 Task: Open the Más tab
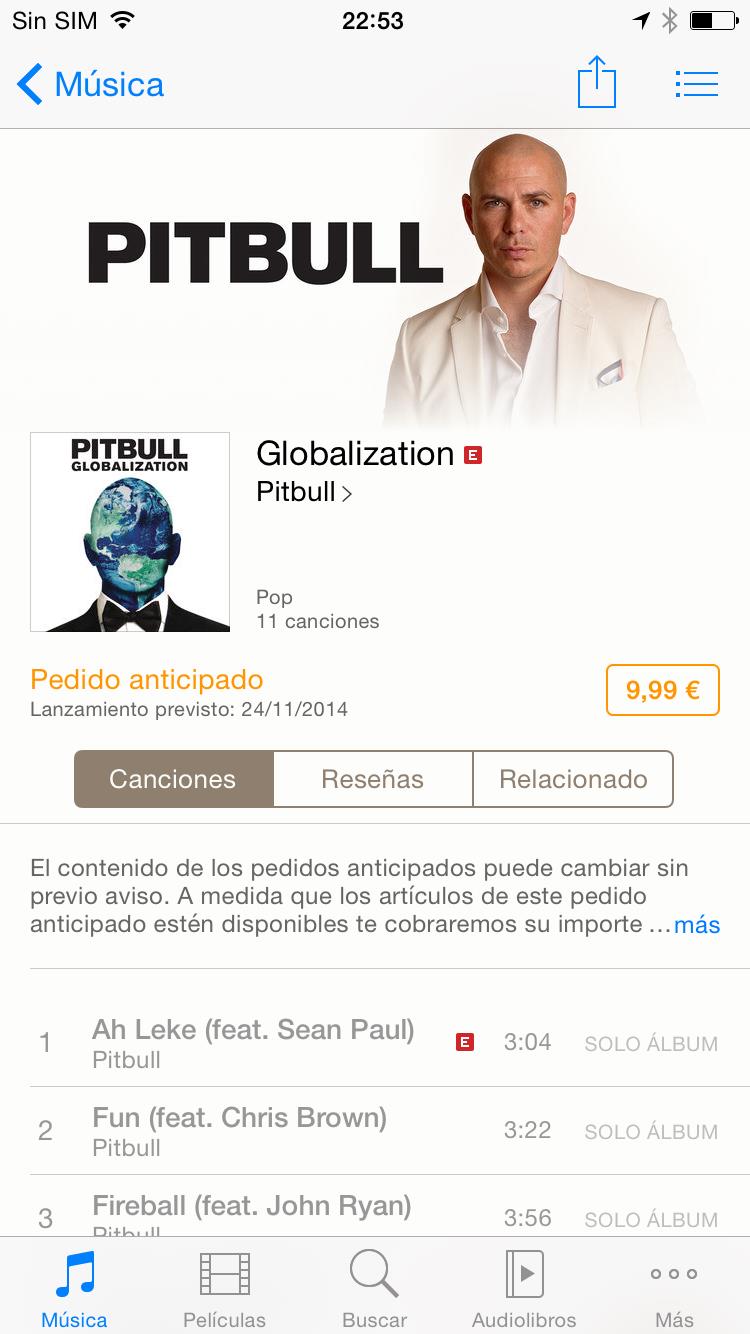(x=674, y=1290)
